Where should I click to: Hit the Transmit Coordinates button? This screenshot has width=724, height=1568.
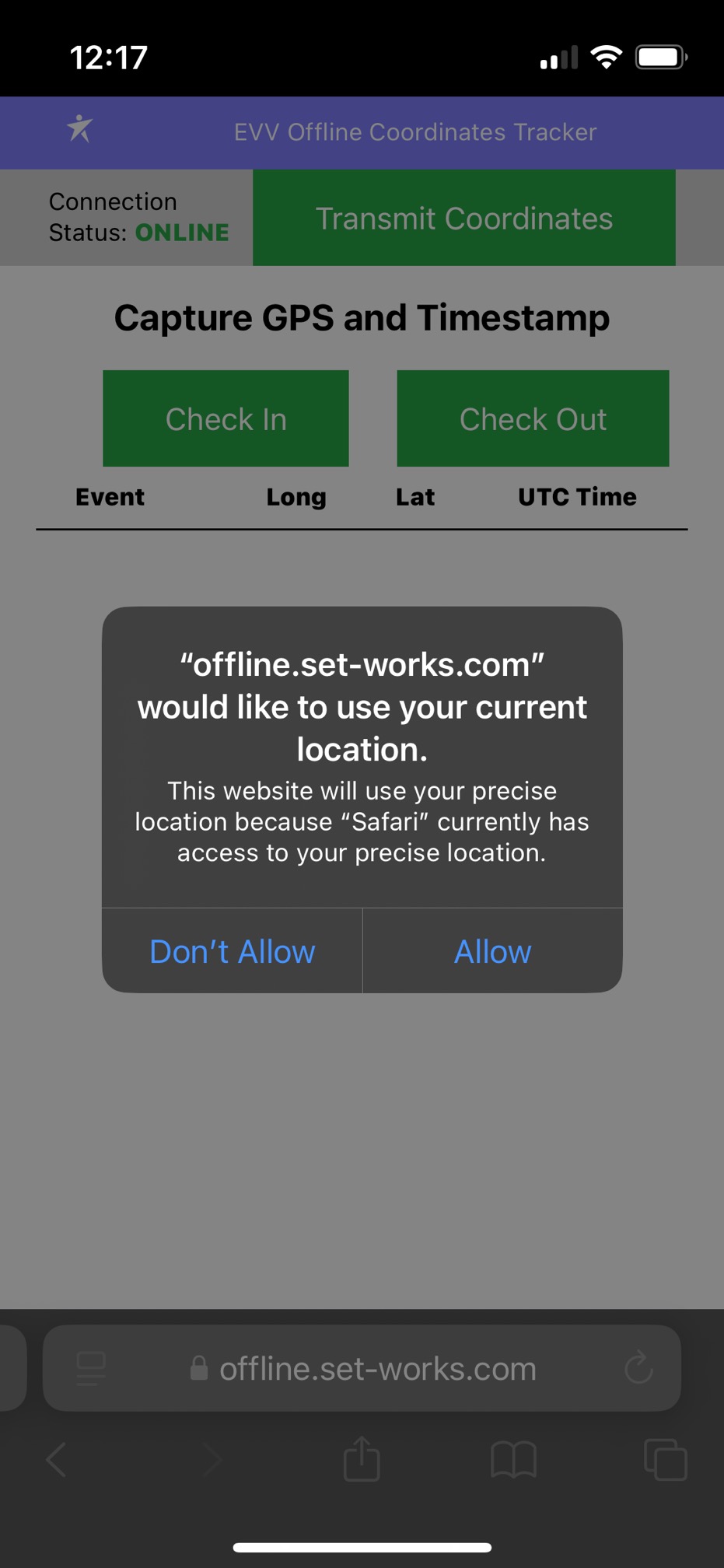point(464,218)
